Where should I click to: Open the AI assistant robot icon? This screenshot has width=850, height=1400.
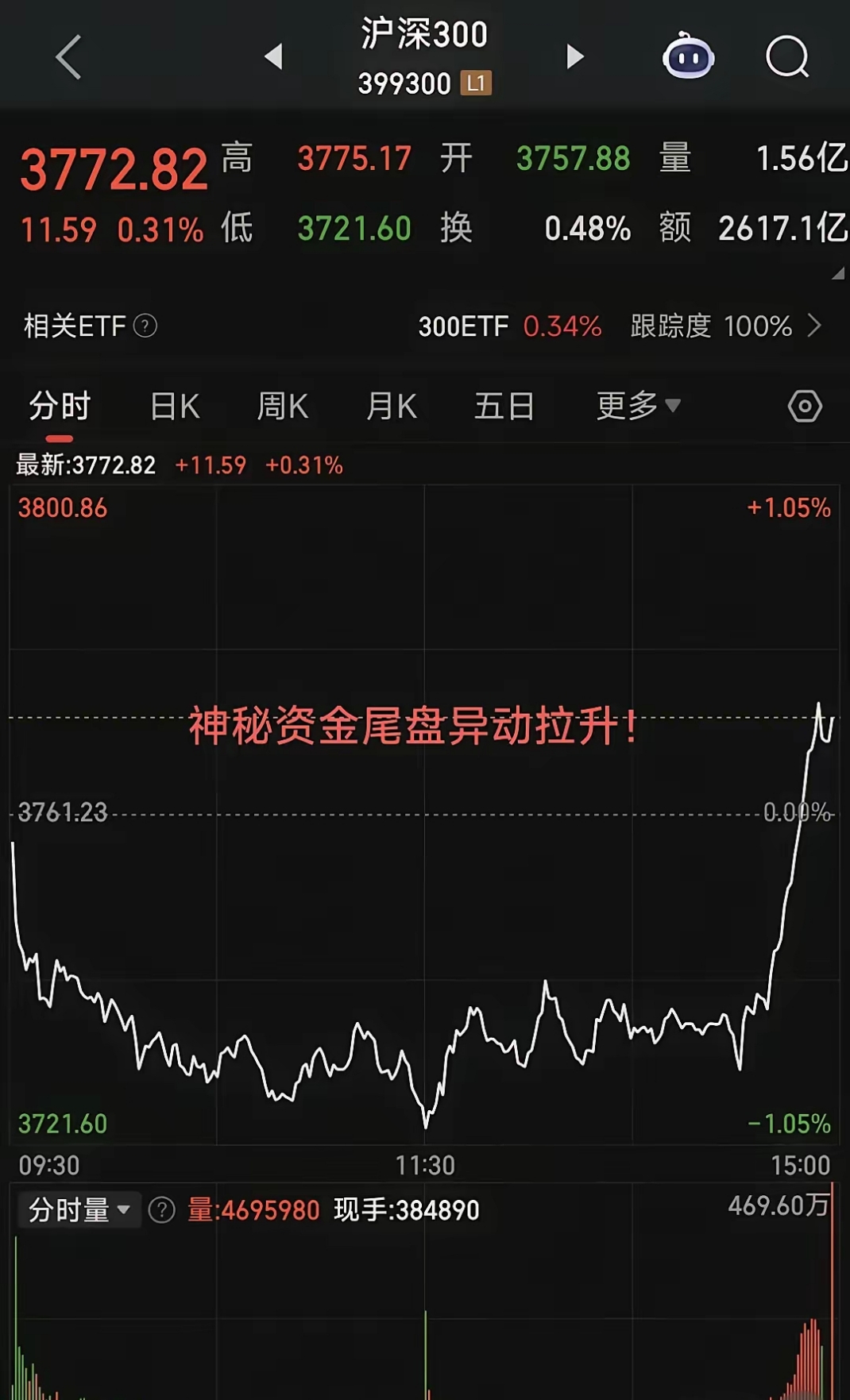pyautogui.click(x=688, y=57)
